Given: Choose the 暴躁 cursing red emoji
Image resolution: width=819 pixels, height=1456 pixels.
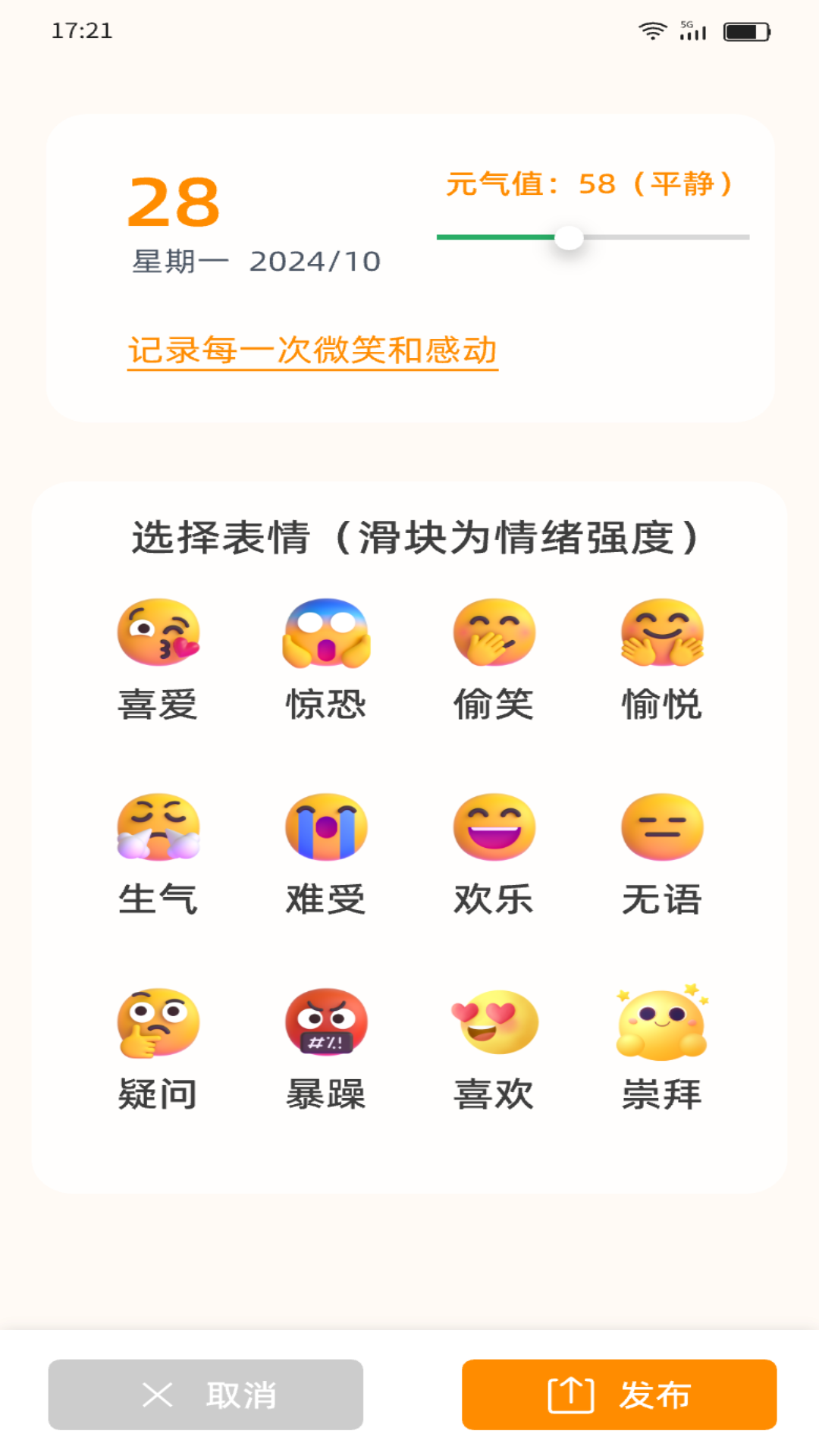Looking at the screenshot, I should [326, 1025].
